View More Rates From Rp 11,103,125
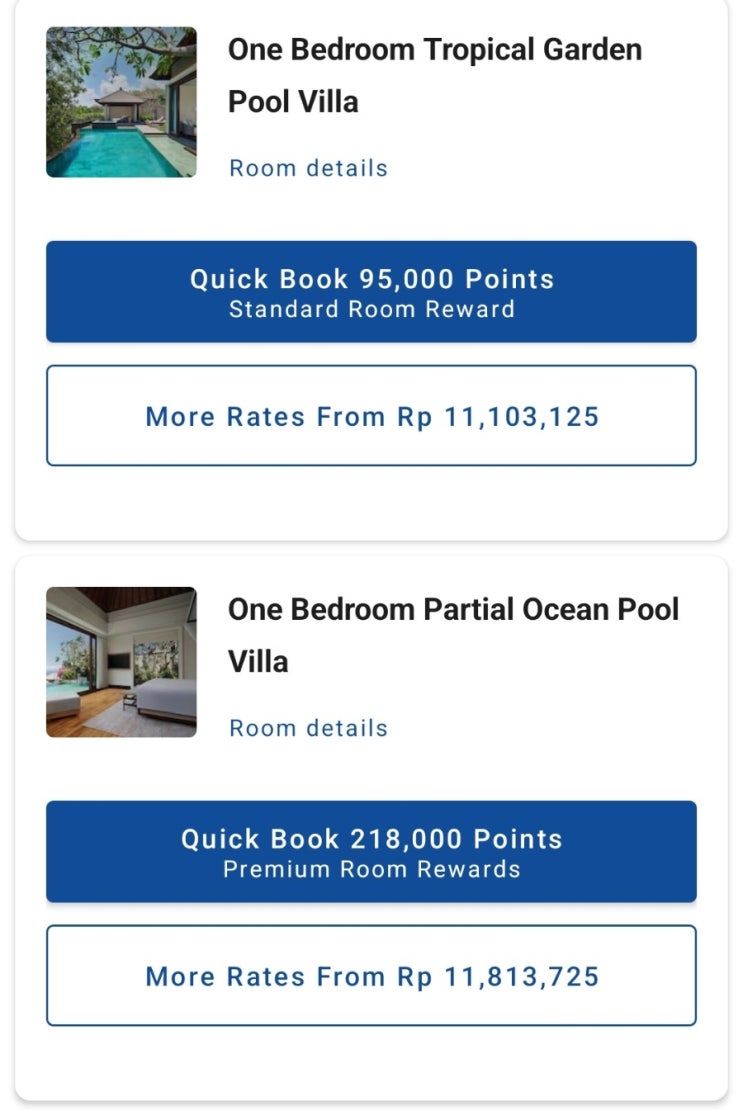Image resolution: width=743 pixels, height=1111 pixels. (371, 416)
